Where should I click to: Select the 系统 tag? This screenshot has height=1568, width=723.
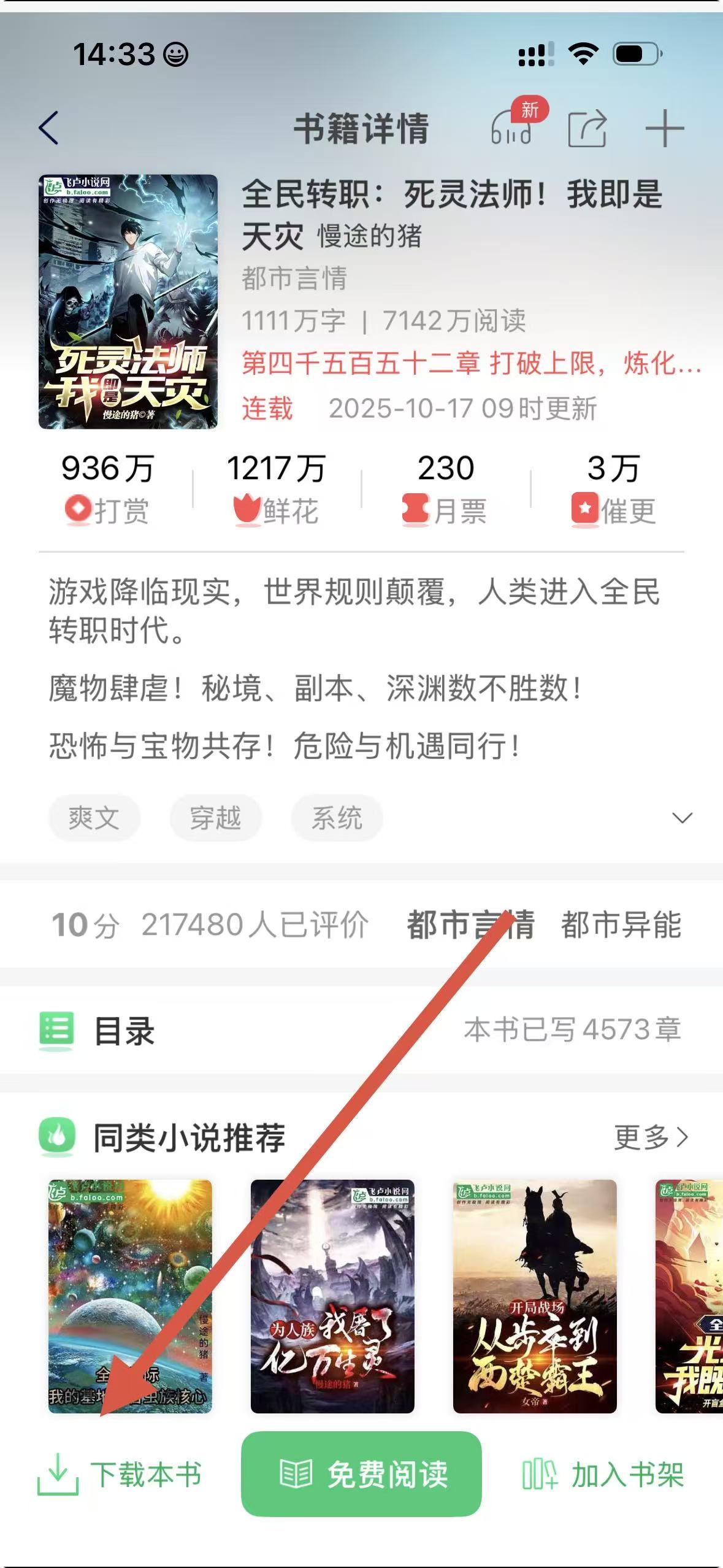[x=337, y=818]
